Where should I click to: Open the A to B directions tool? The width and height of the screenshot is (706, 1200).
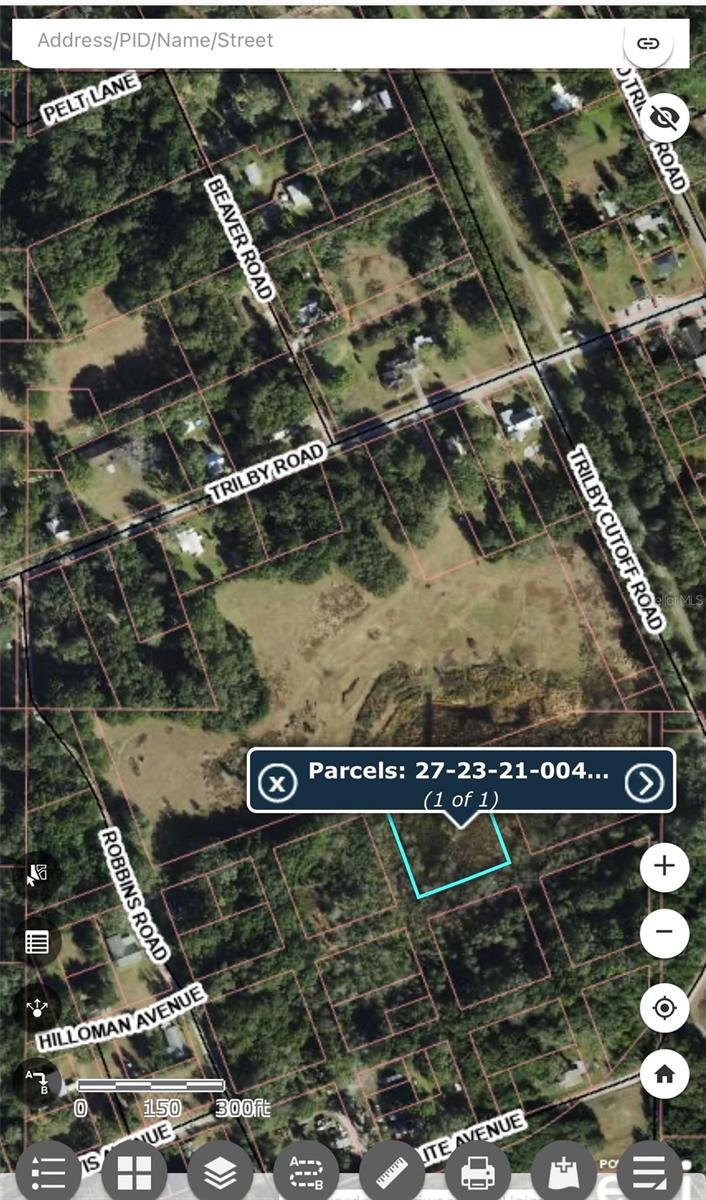(x=37, y=1081)
